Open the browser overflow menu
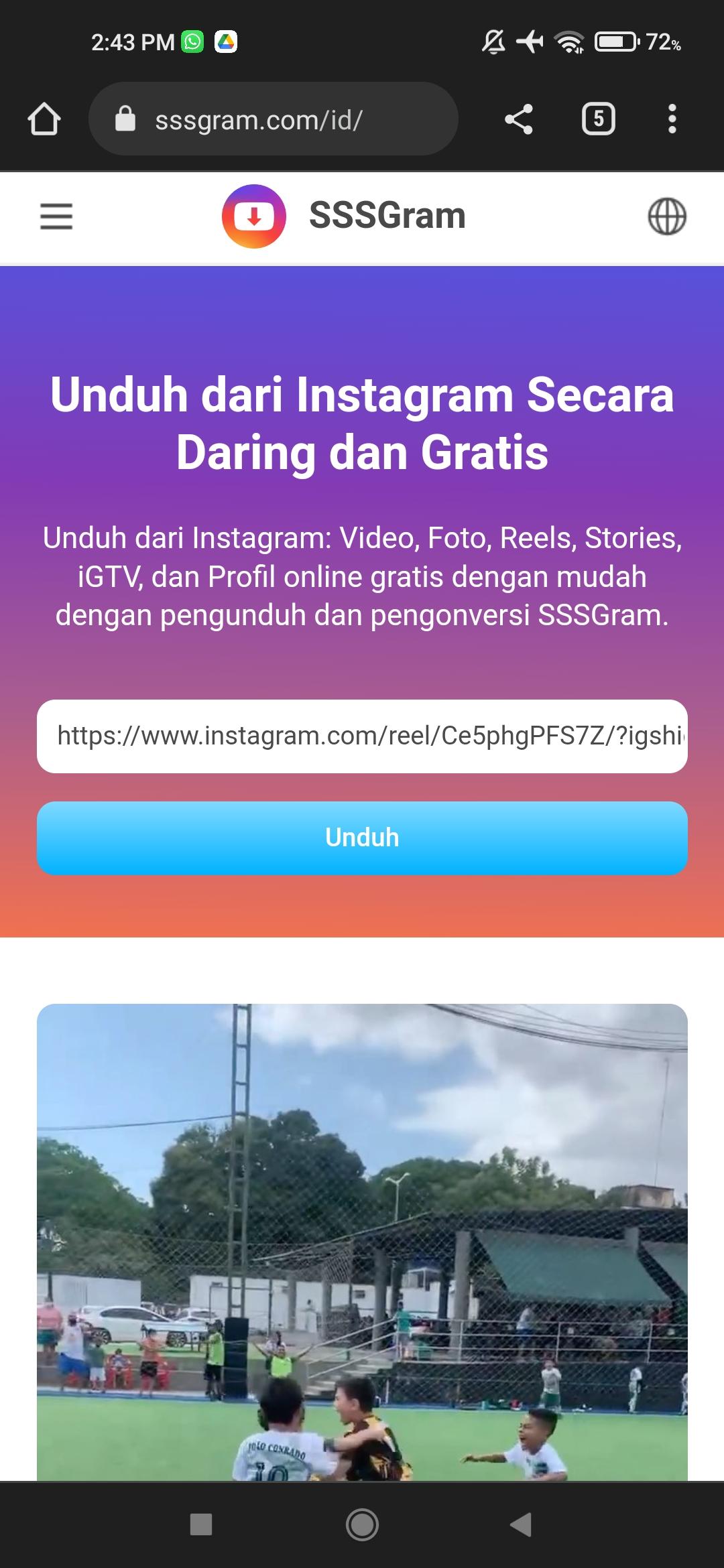Screen dimensions: 724x1568 (672, 119)
